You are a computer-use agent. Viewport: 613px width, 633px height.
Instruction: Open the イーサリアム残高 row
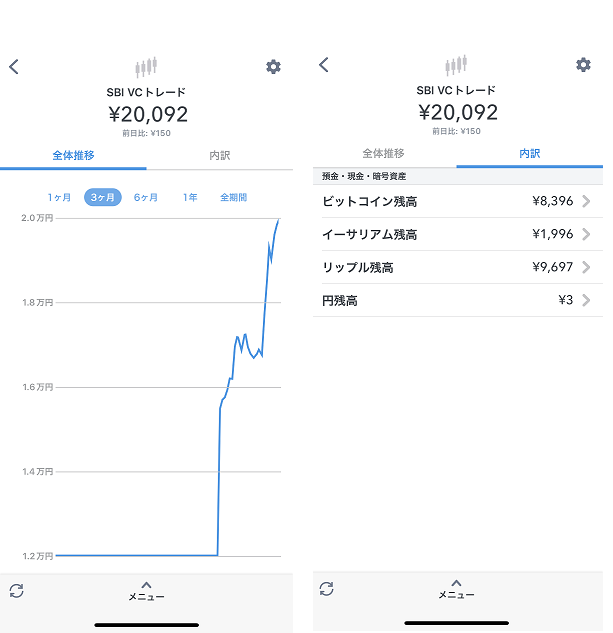[x=457, y=235]
